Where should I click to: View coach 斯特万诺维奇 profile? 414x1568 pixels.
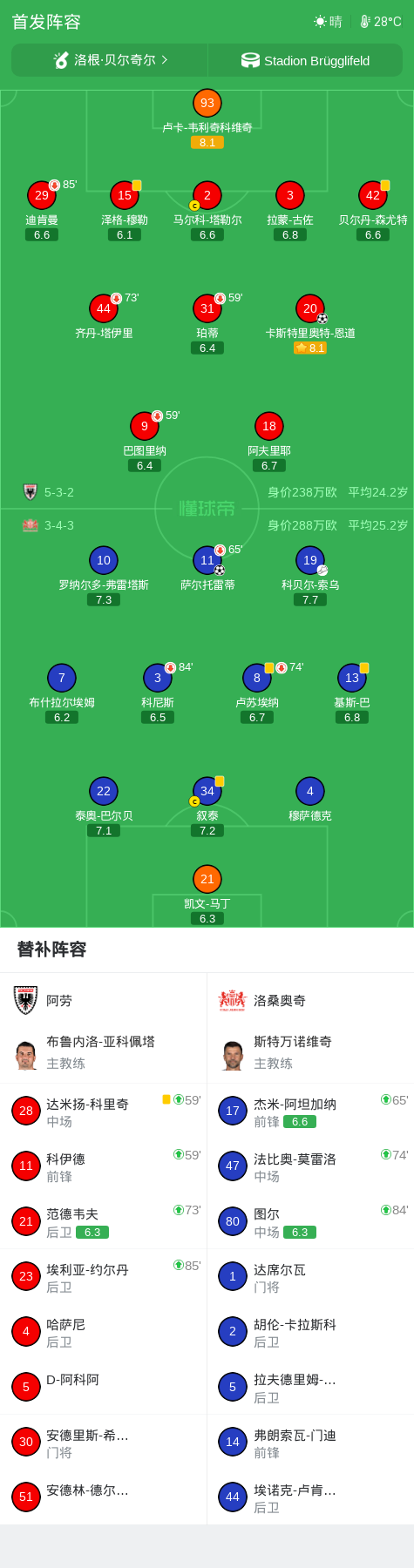tap(310, 1052)
